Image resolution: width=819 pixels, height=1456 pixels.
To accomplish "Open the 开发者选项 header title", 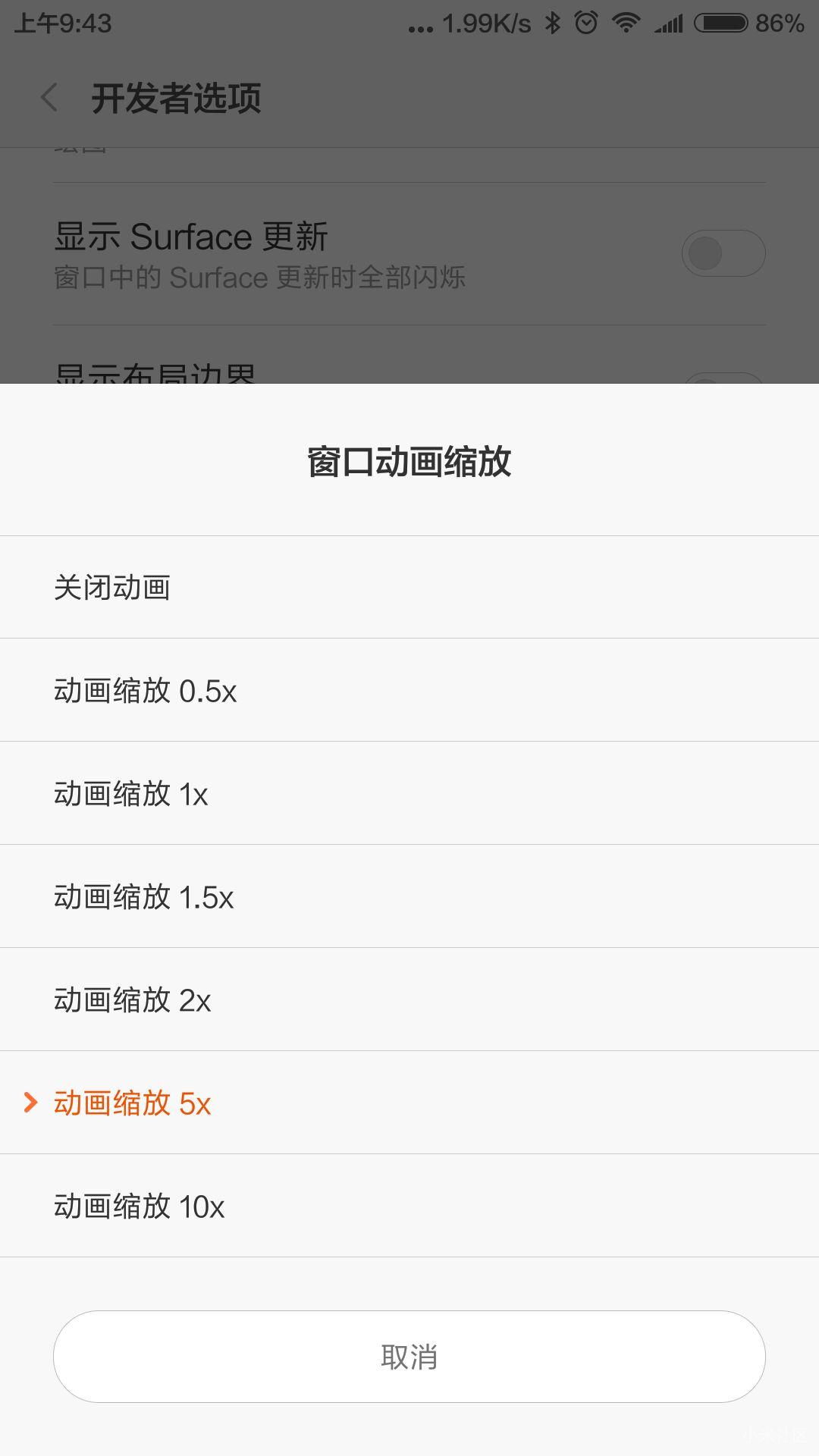I will pos(175,98).
